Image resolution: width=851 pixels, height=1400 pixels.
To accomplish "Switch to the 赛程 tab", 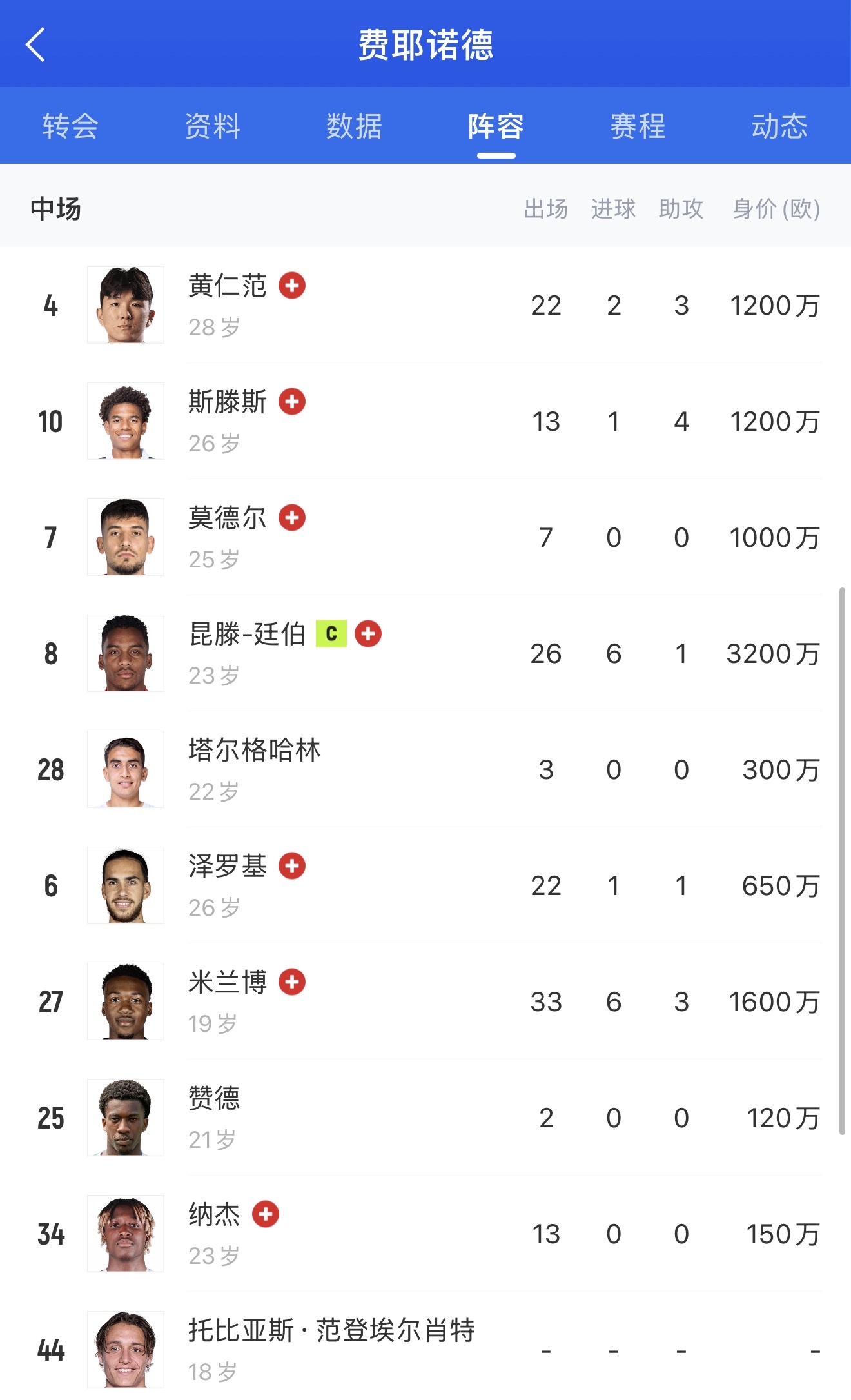I will pyautogui.click(x=638, y=126).
